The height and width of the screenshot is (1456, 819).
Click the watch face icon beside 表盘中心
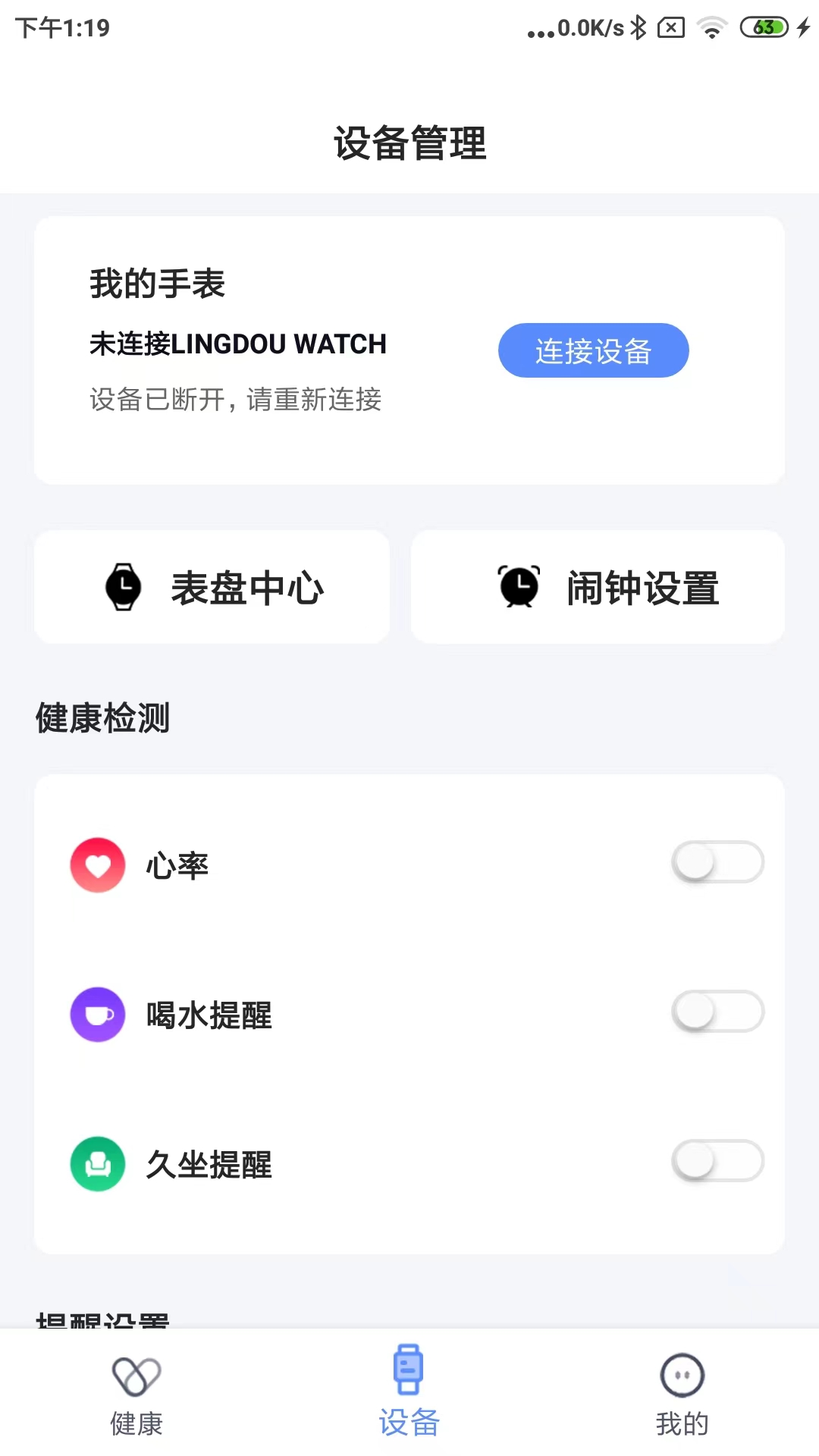[x=122, y=587]
